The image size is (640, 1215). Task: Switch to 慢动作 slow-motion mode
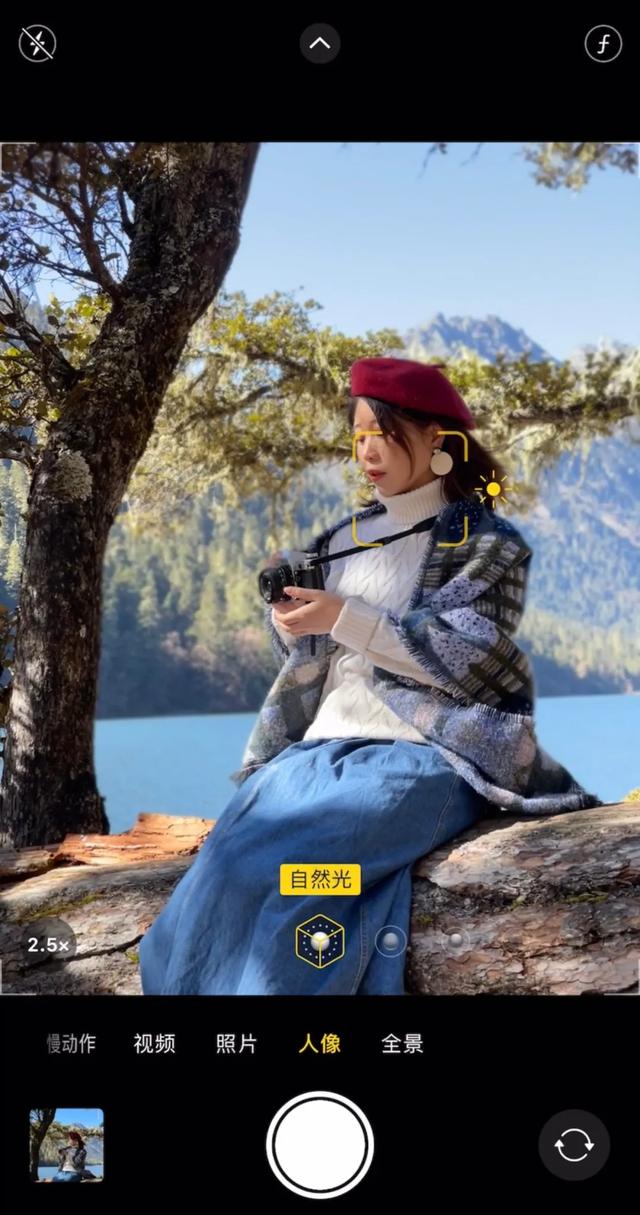(x=71, y=1044)
